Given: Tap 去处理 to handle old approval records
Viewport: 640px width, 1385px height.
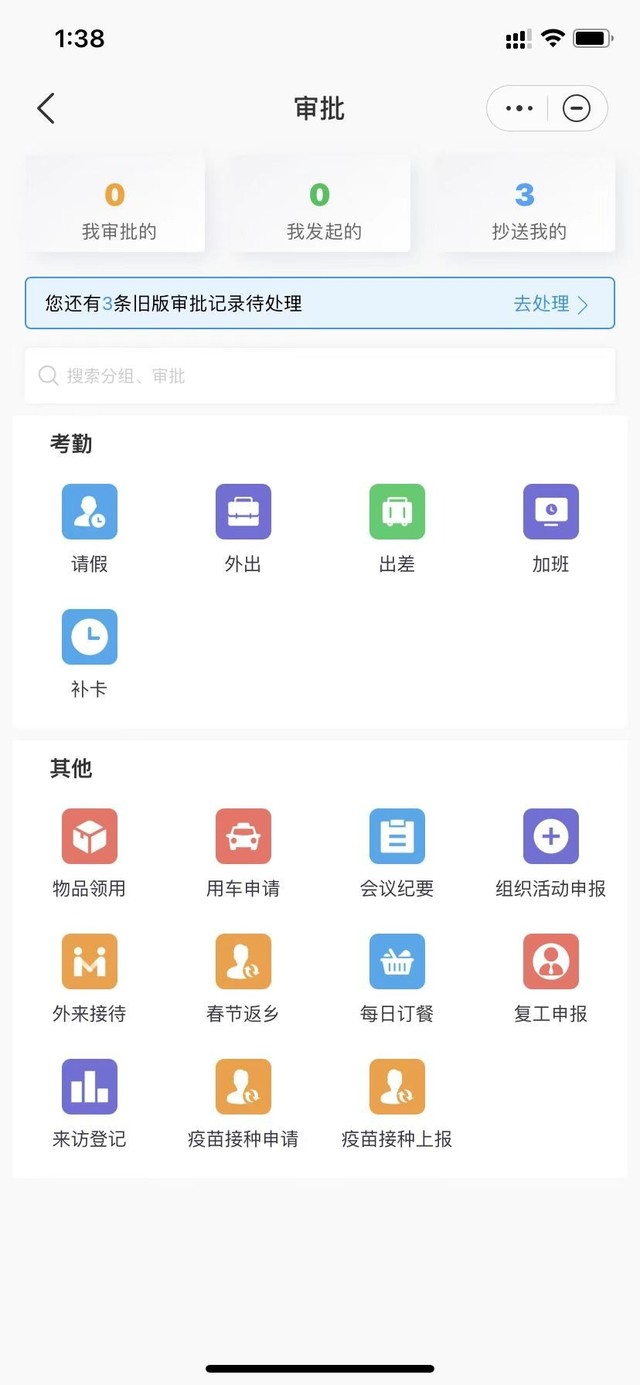Looking at the screenshot, I should tap(551, 304).
